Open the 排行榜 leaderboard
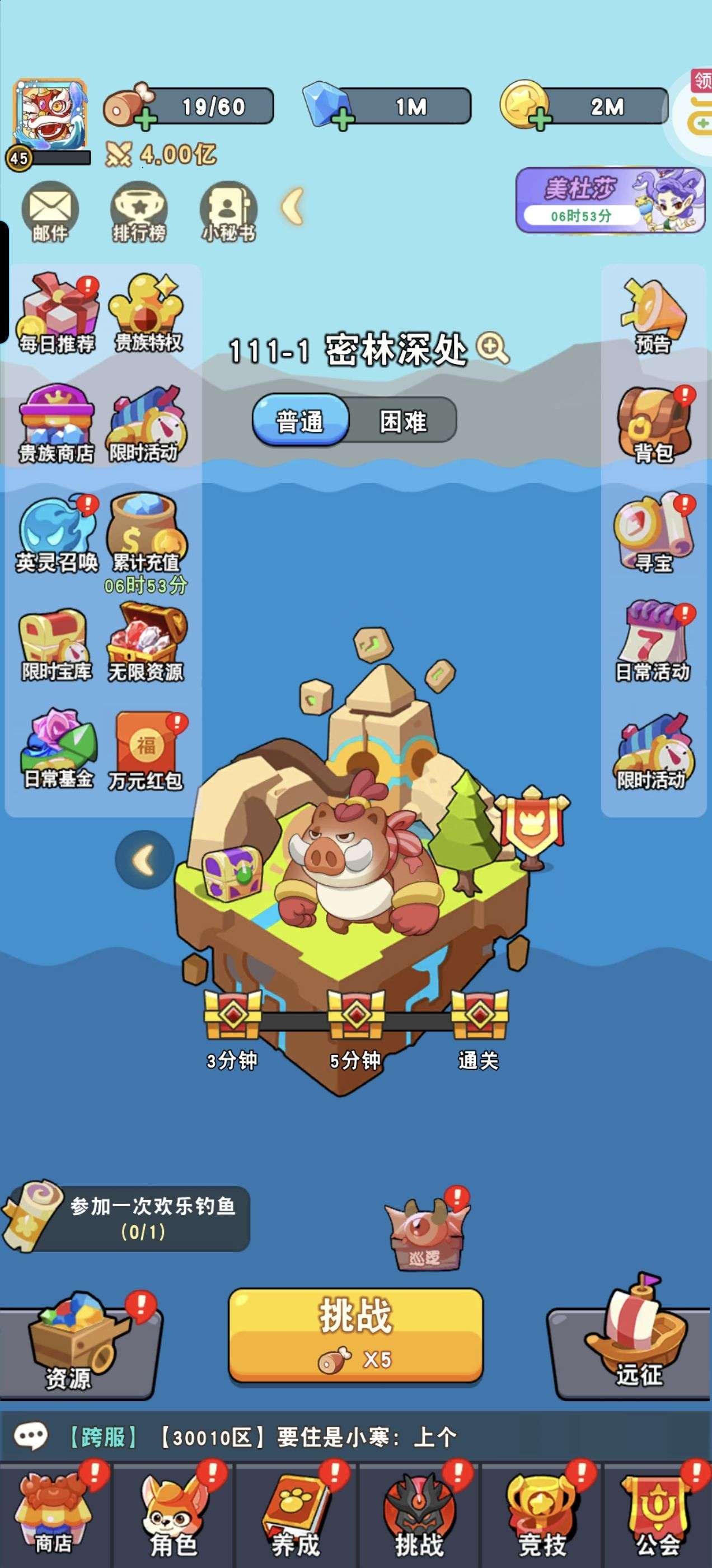712x1568 pixels. tap(139, 212)
